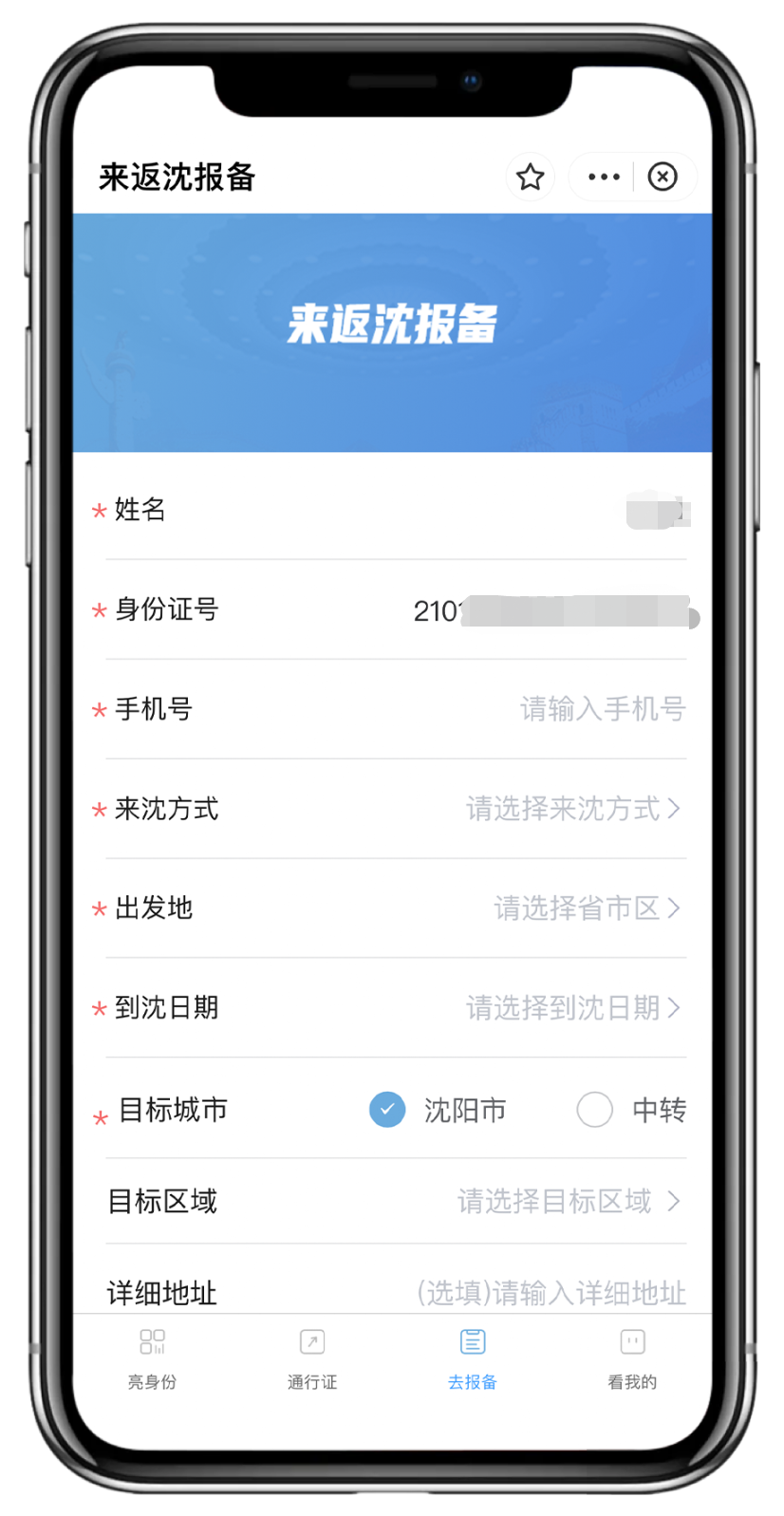Go to the 看我的 tab
The image size is (784, 1516).
click(x=632, y=1357)
